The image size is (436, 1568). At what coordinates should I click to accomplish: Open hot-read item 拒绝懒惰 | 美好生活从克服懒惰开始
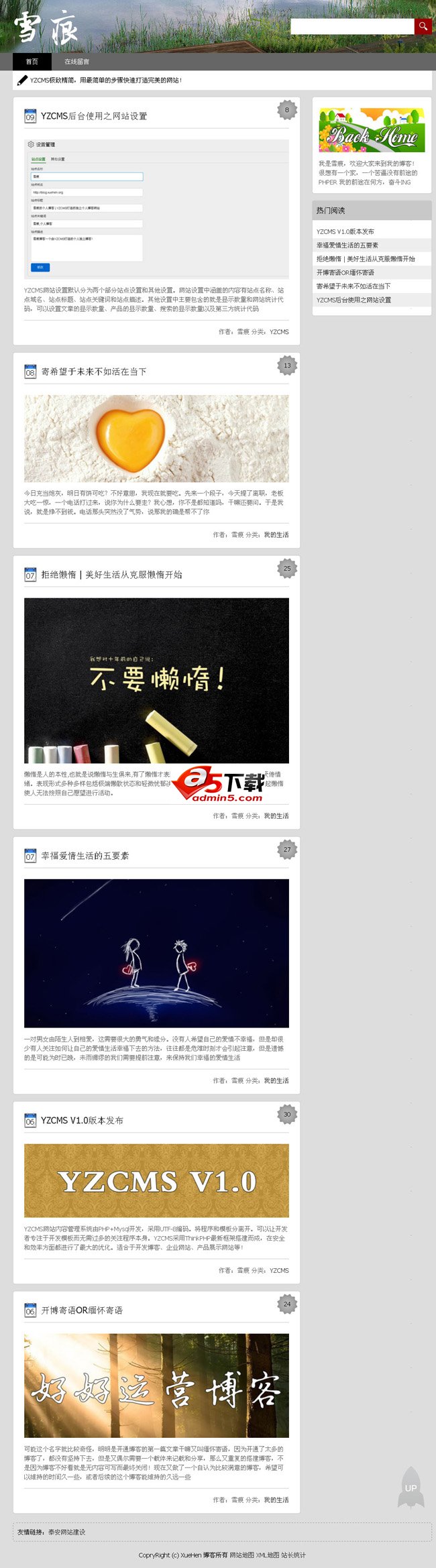[366, 259]
